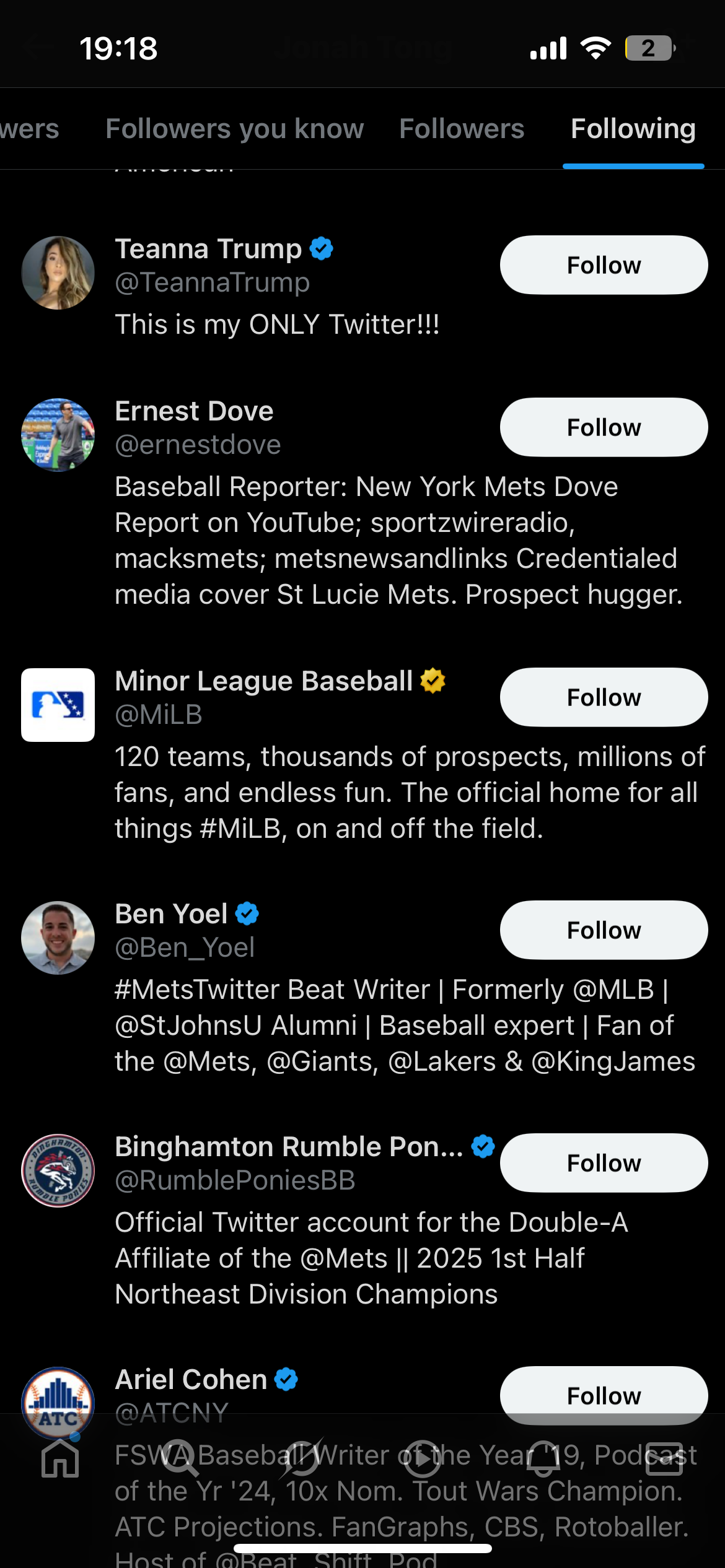Switch to the Followers tab
The height and width of the screenshot is (1568, 725).
tap(462, 129)
